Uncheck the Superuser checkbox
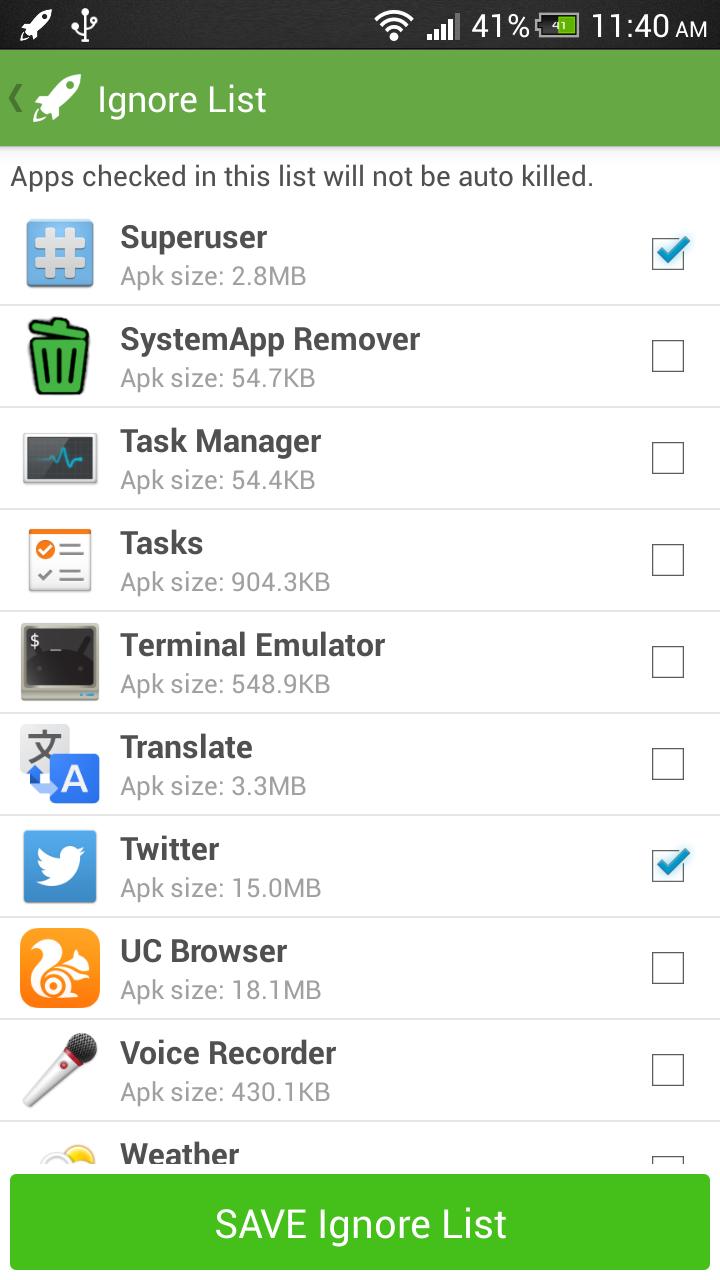This screenshot has height=1280, width=720. [x=667, y=254]
